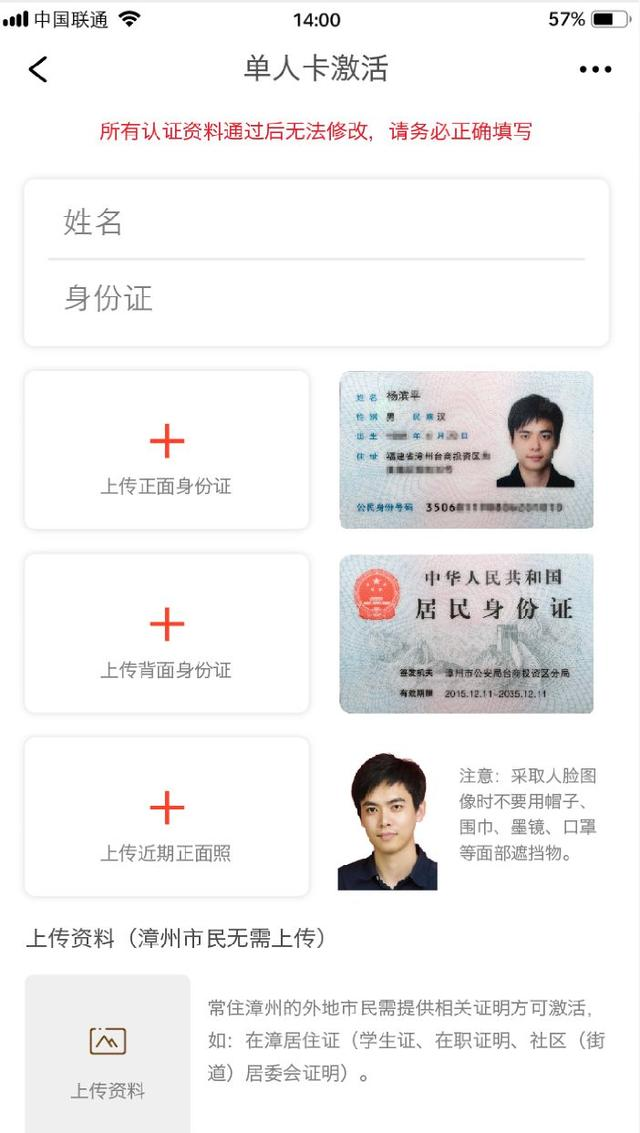The image size is (640, 1133).
Task: Focus the 身份证 ID number field
Action: 316,299
